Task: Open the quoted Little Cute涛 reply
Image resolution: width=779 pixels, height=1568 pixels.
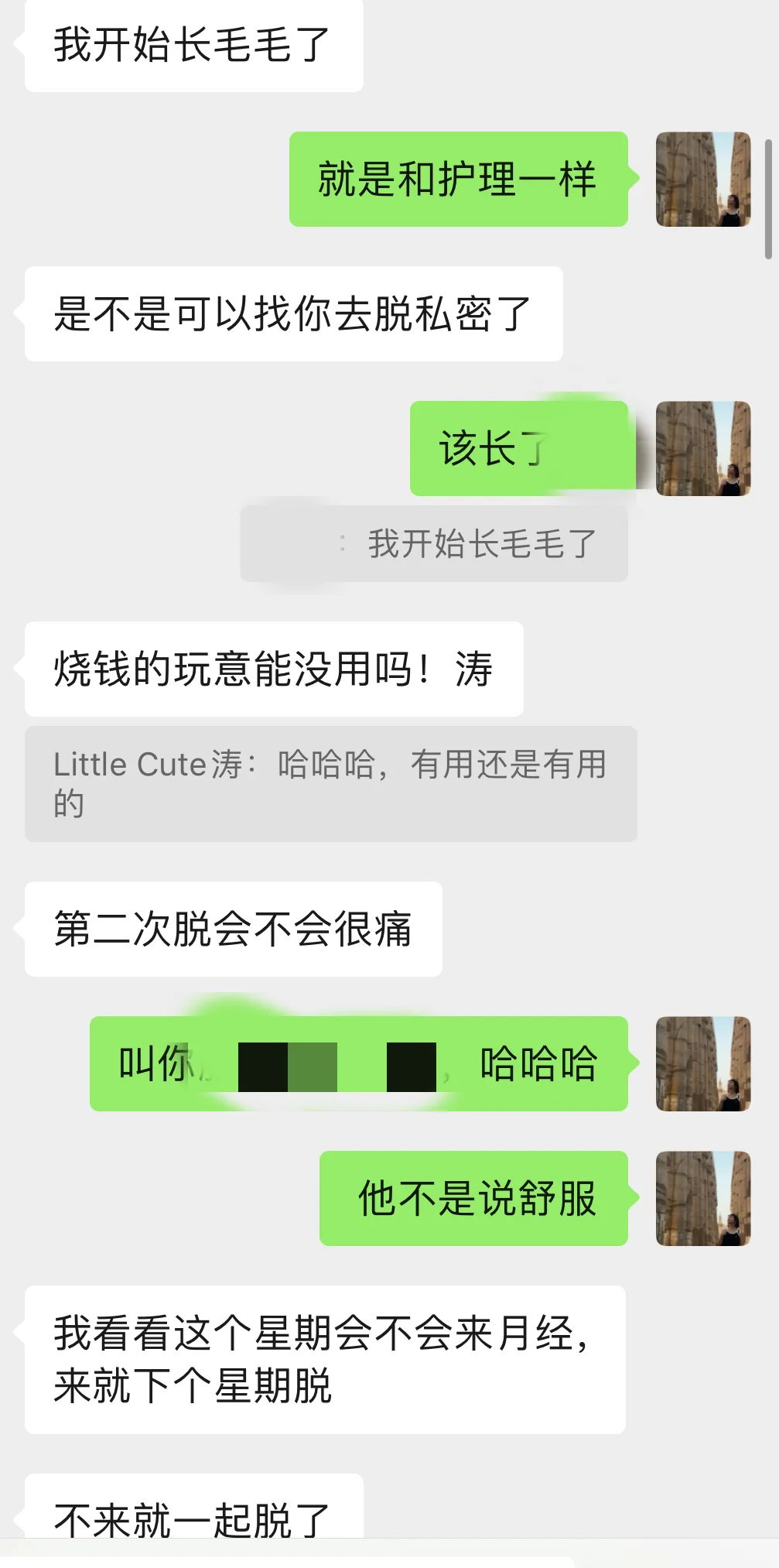Action: pyautogui.click(x=331, y=783)
